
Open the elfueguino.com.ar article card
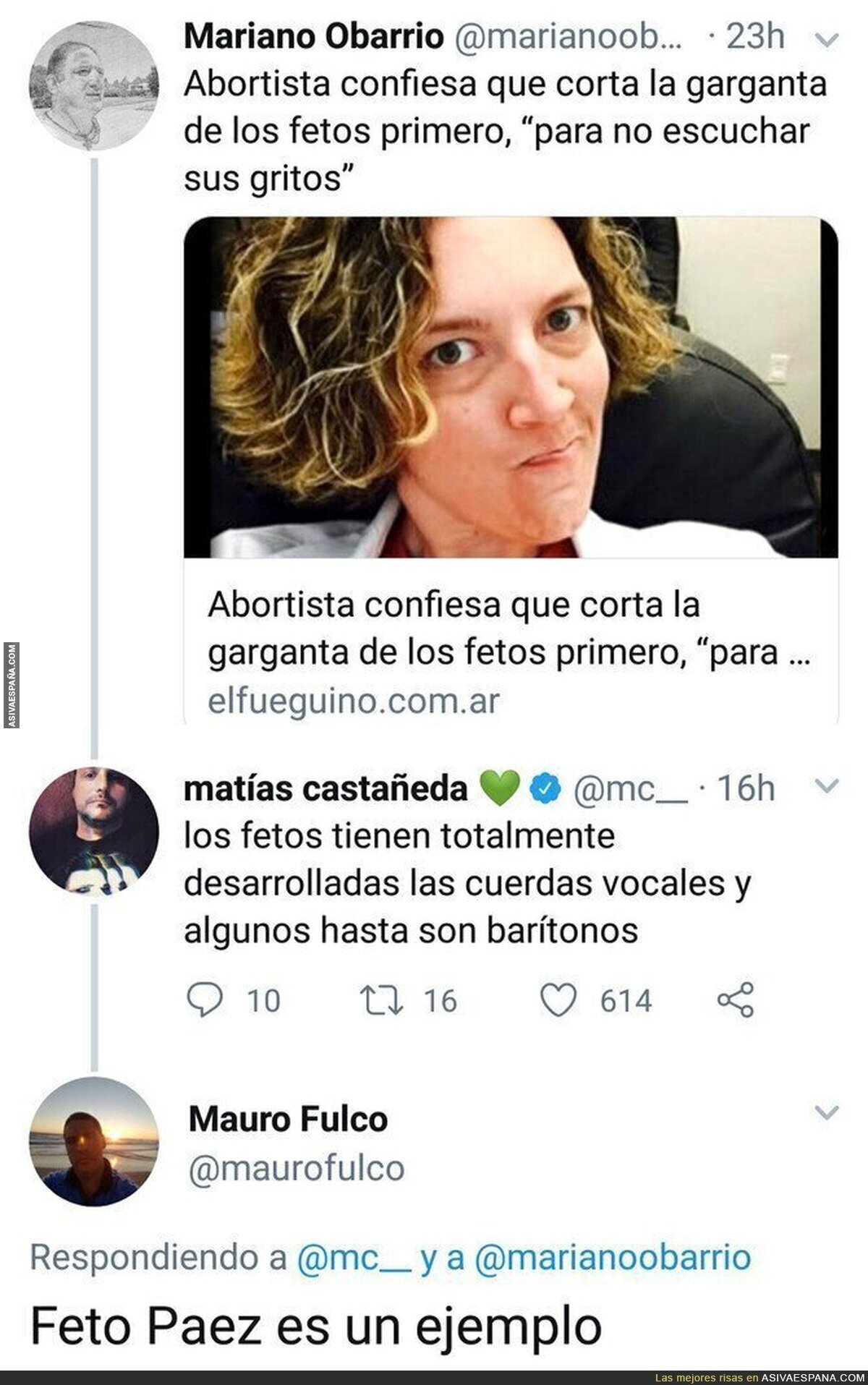pyautogui.click(x=511, y=472)
